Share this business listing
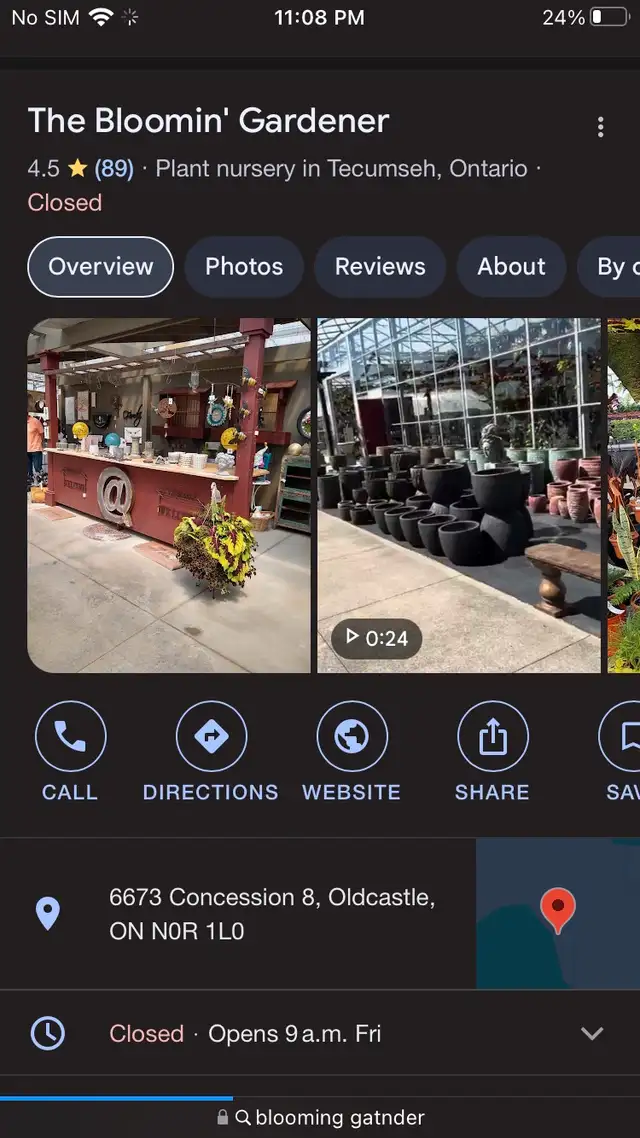Screen dimensions: 640x1138 [492, 751]
